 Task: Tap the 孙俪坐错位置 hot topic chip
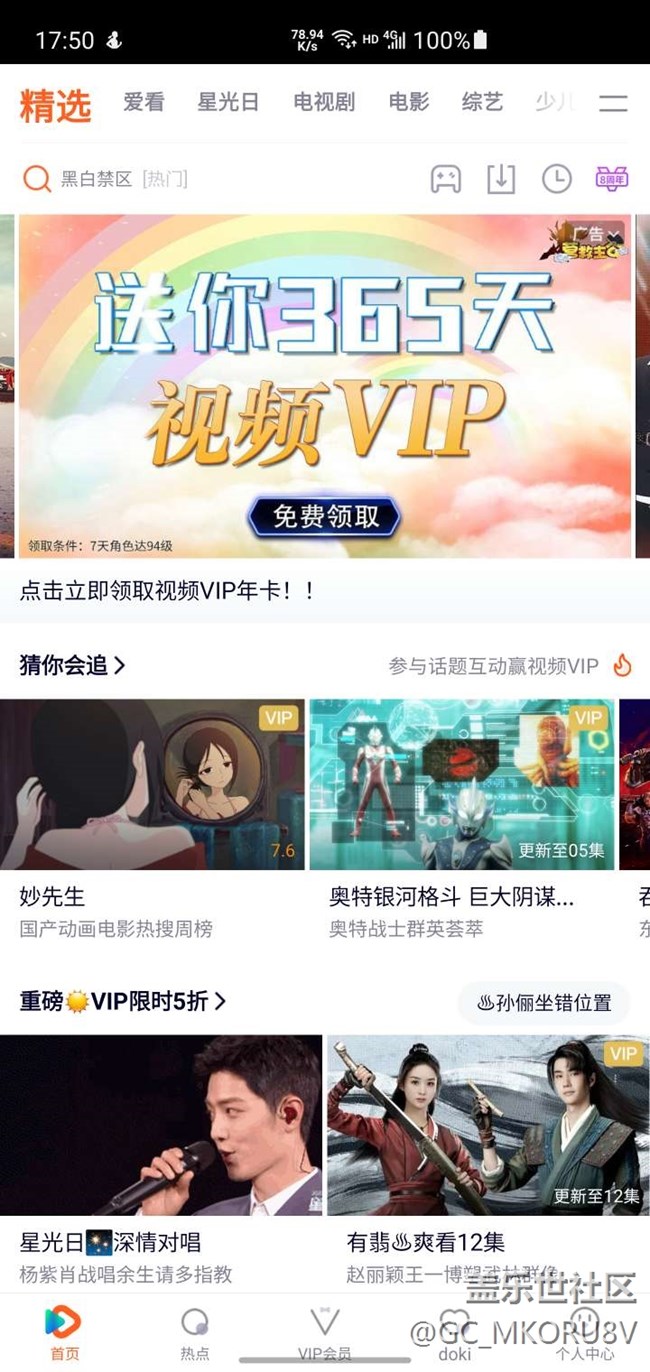pos(544,1002)
